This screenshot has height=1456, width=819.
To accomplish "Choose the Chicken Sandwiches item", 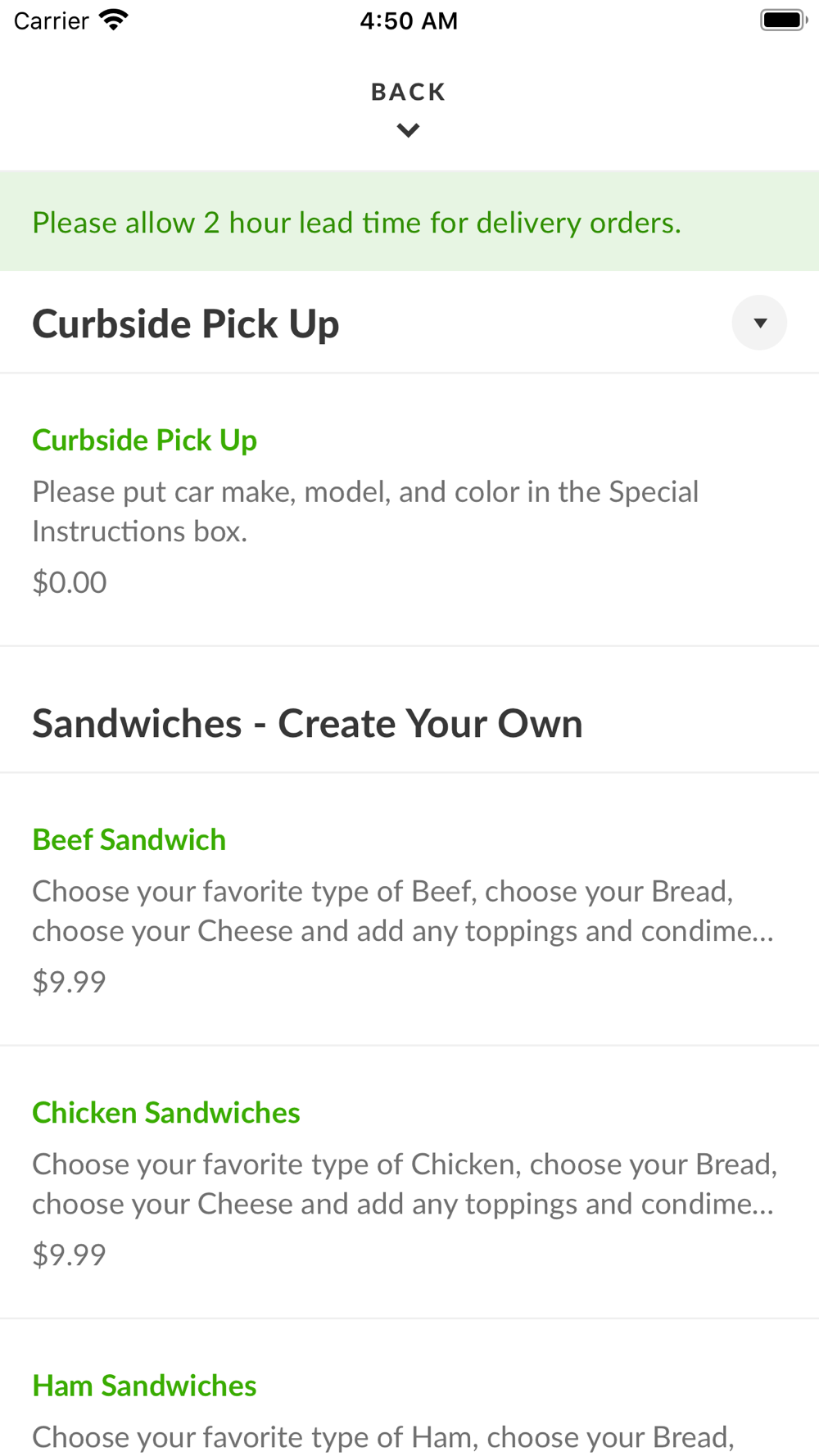I will coord(409,1182).
